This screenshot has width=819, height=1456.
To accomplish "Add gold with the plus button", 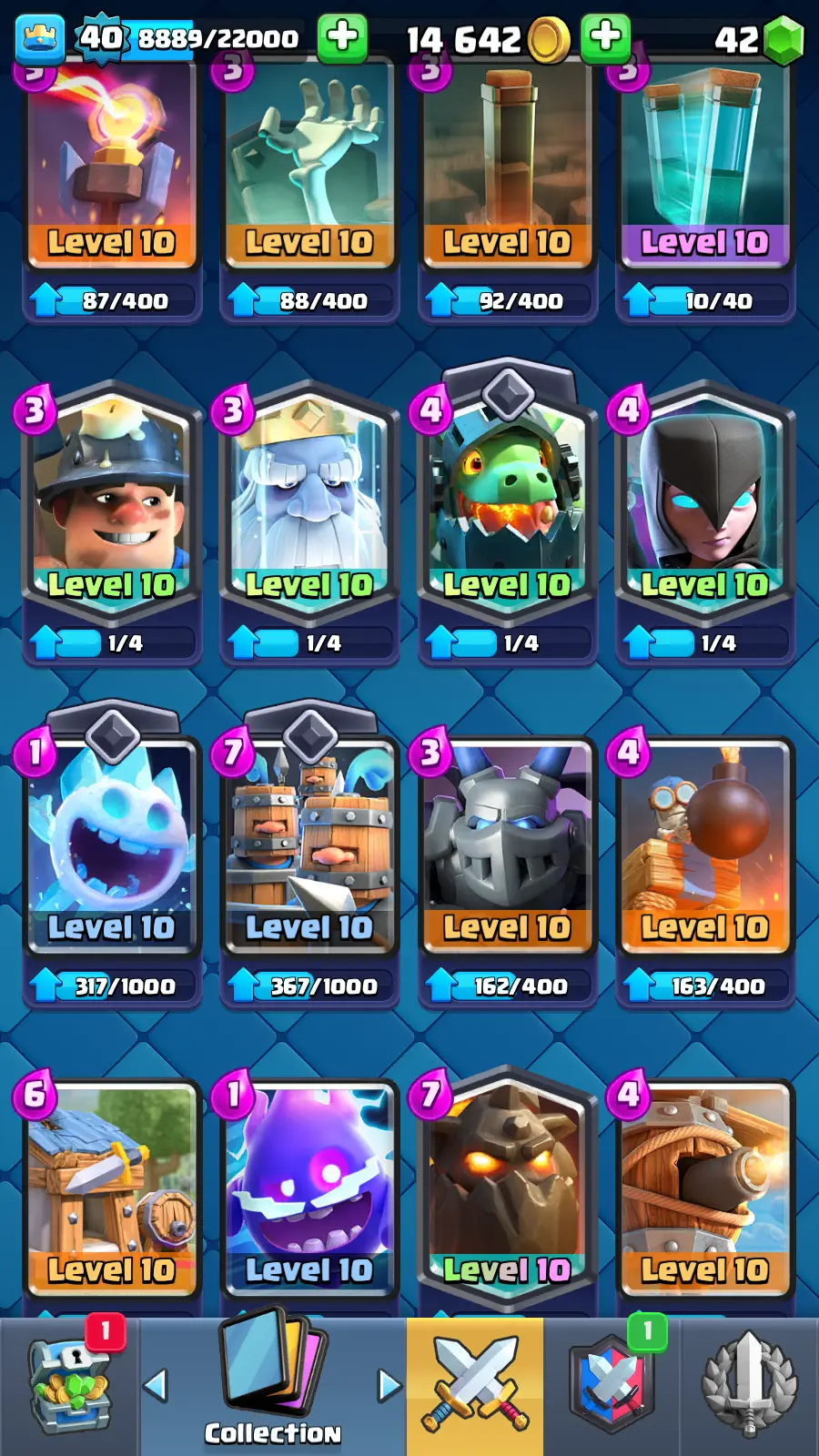I will point(605,37).
